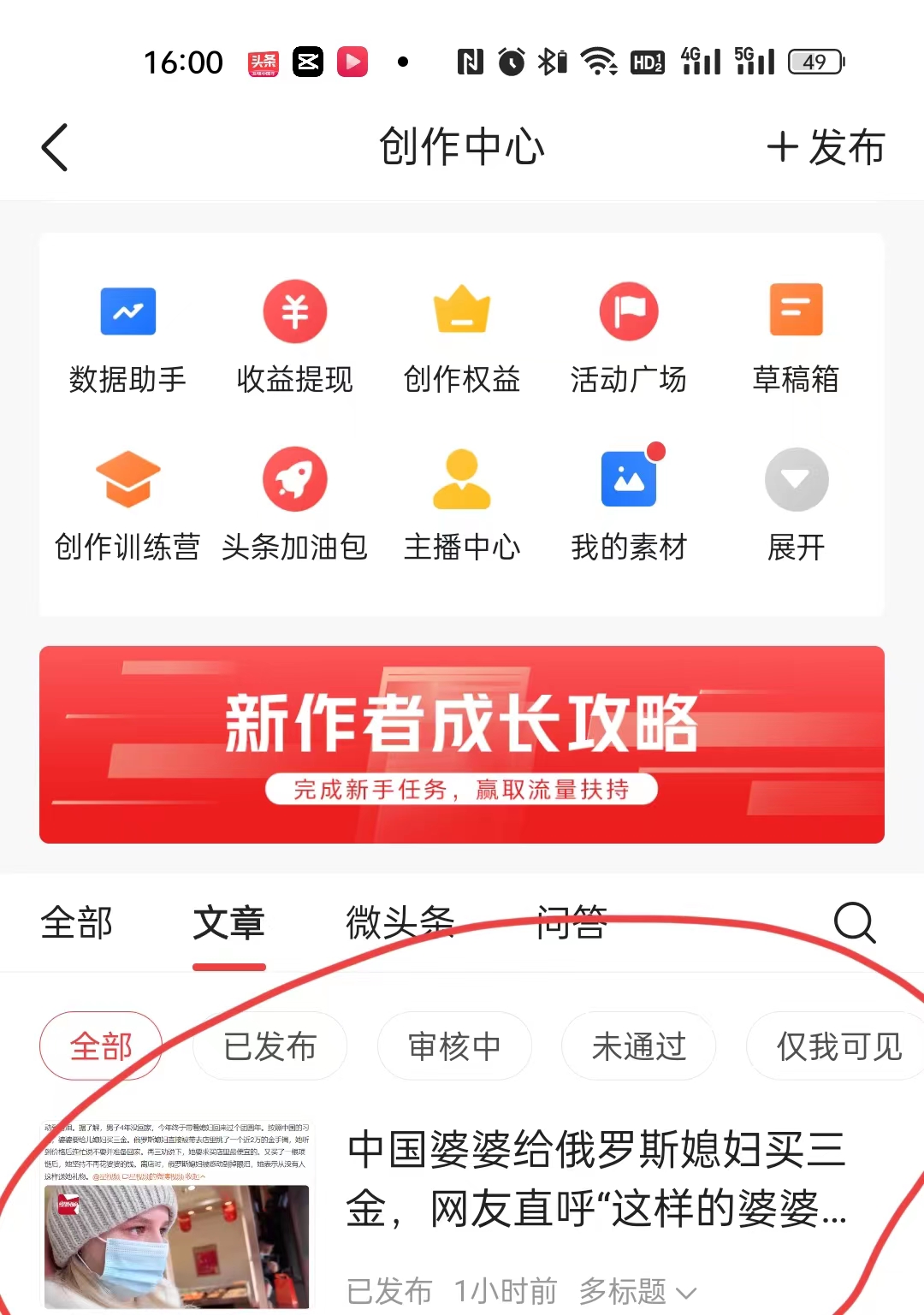Enter 创作训练营 training camp
924x1315 pixels.
tap(127, 501)
